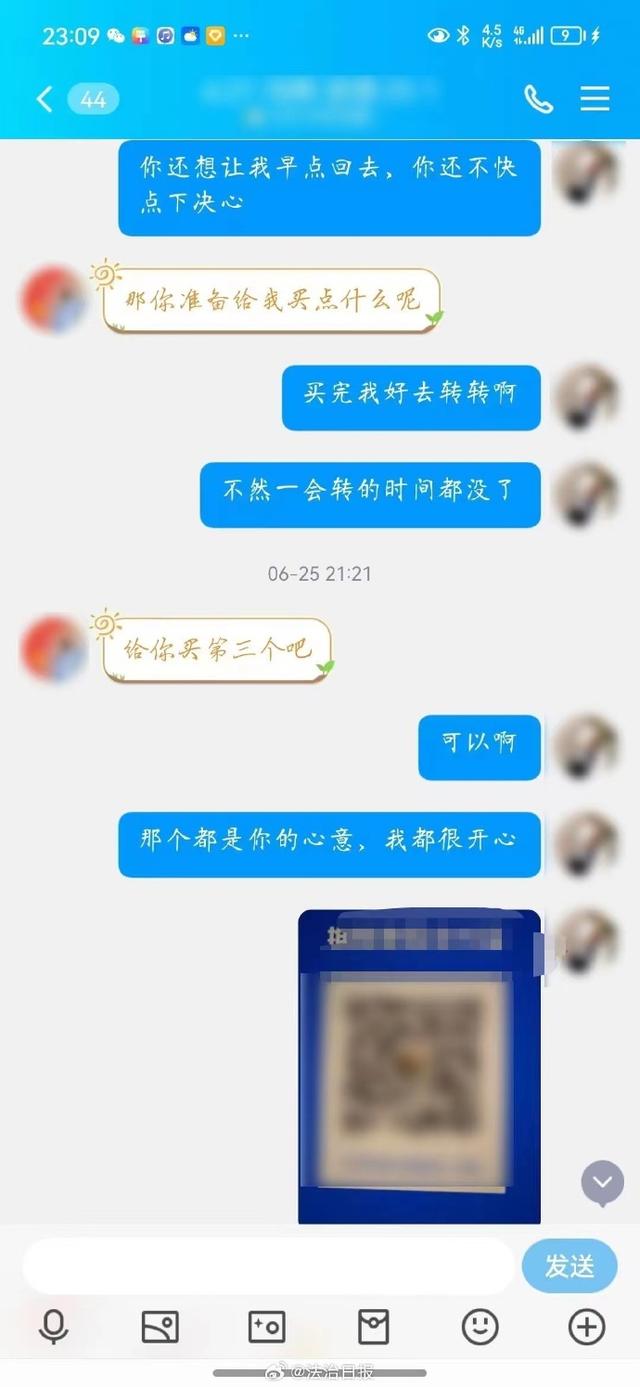This screenshot has width=640, height=1387.
Task: Focus the message input field
Action: pos(268,1266)
